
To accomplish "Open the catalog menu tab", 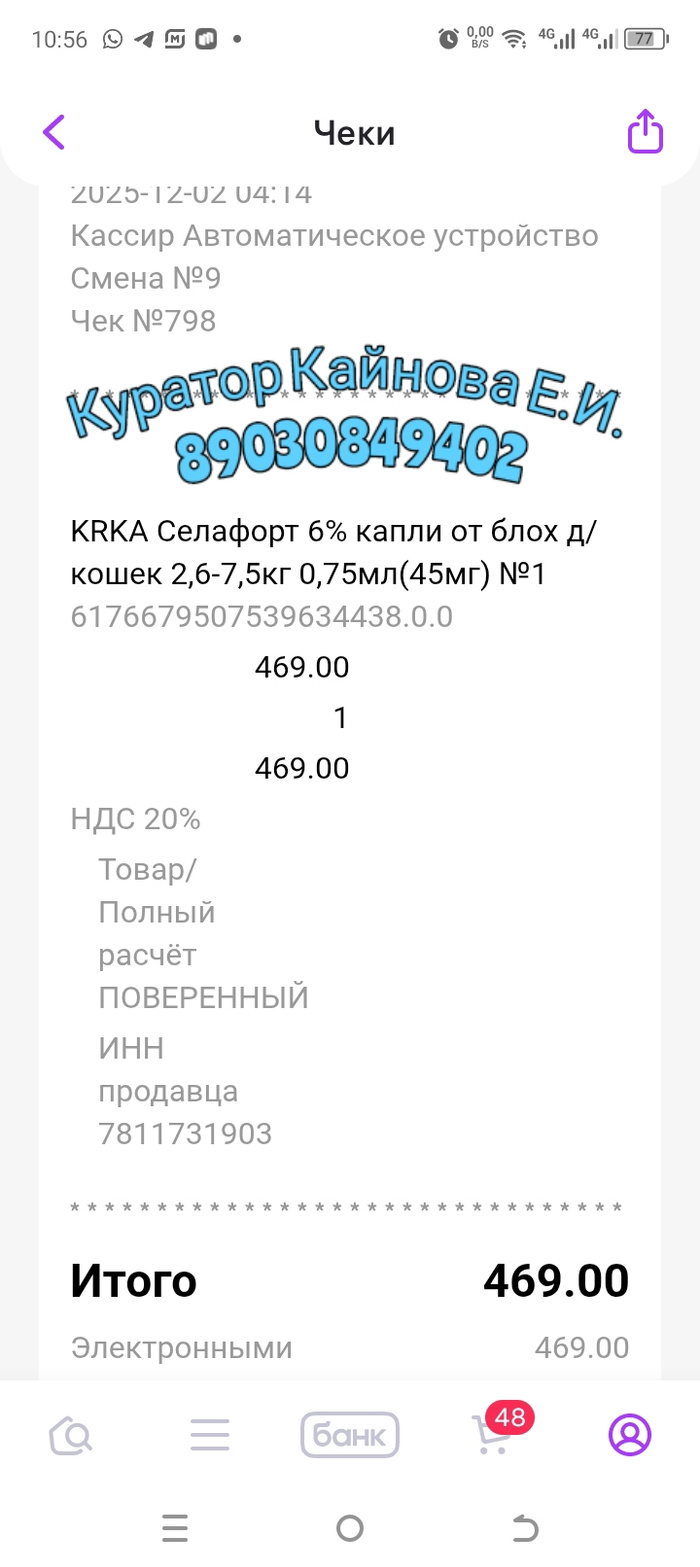I will pos(210,1436).
